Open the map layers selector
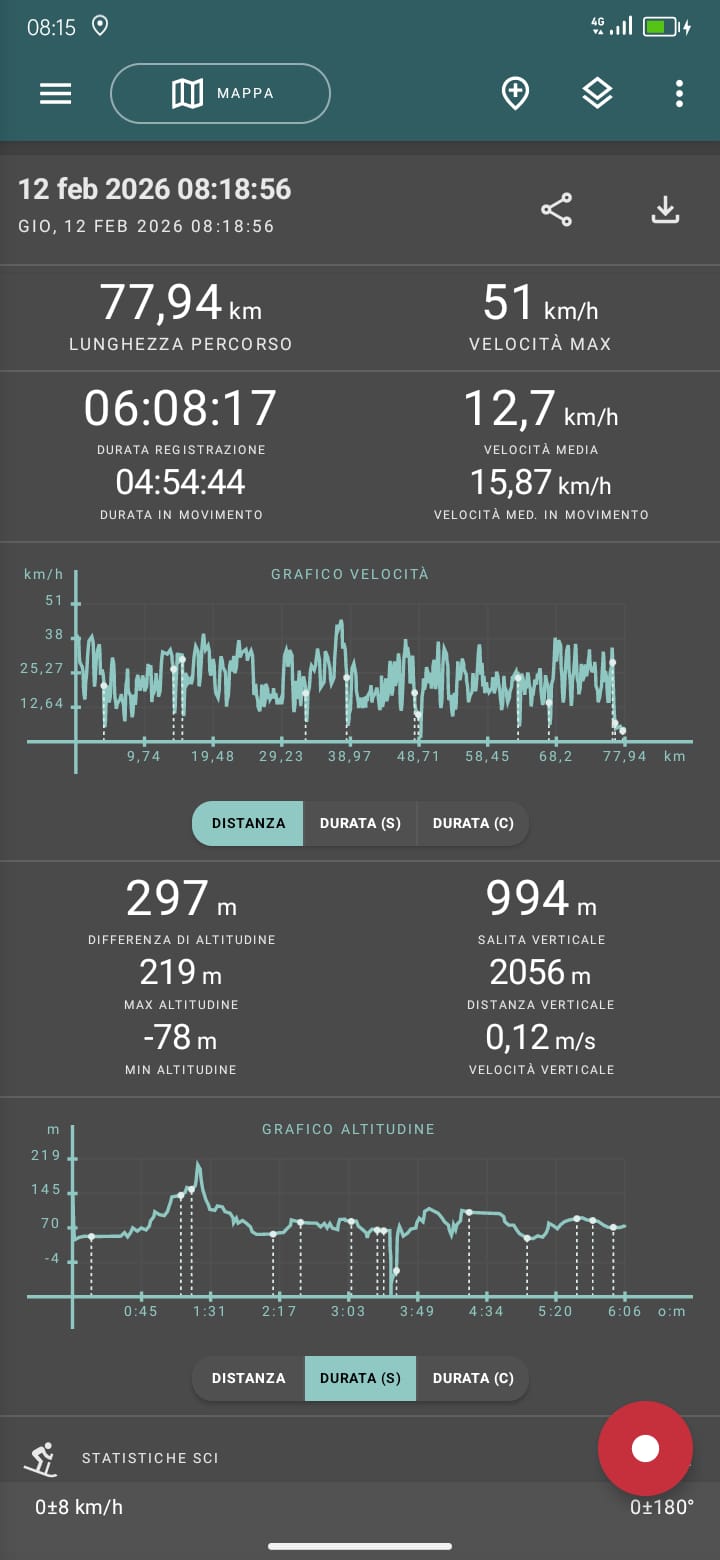Image resolution: width=720 pixels, height=1560 pixels. coord(597,94)
